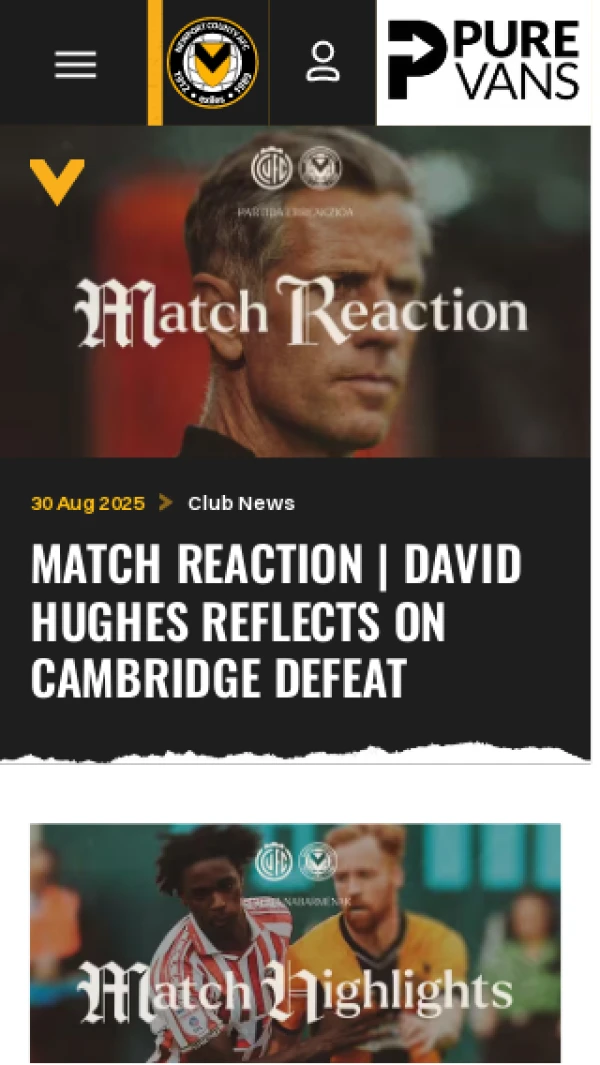This screenshot has height=1065, width=600.
Task: Open the user account profile
Action: tap(322, 62)
